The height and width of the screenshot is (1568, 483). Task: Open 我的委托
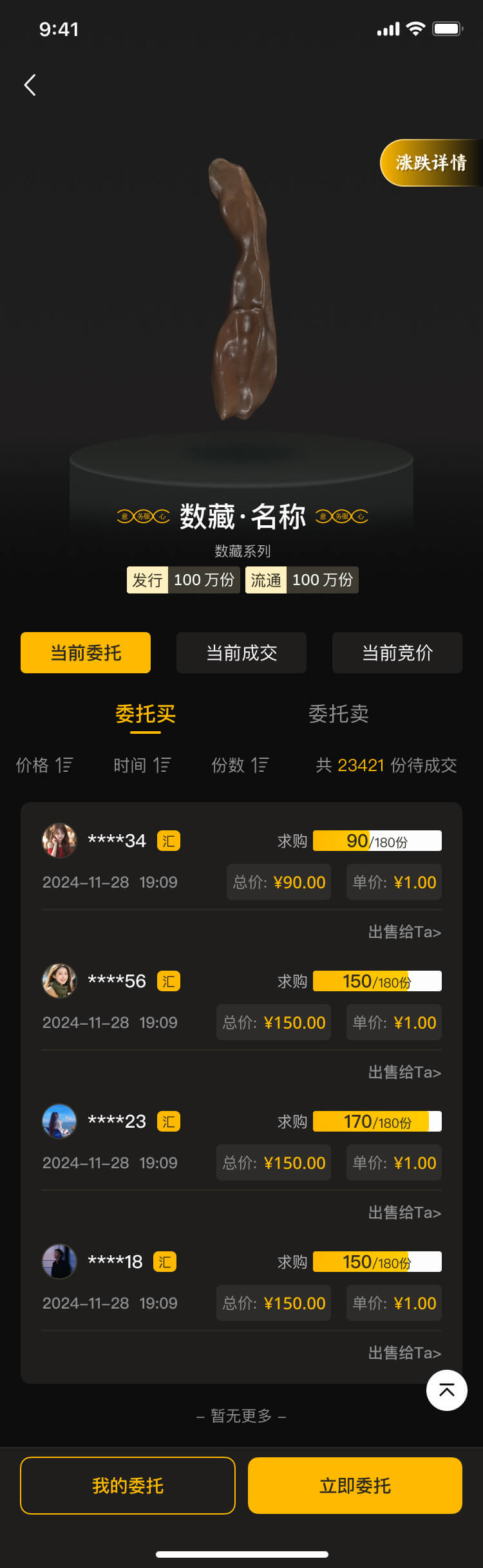(128, 1486)
